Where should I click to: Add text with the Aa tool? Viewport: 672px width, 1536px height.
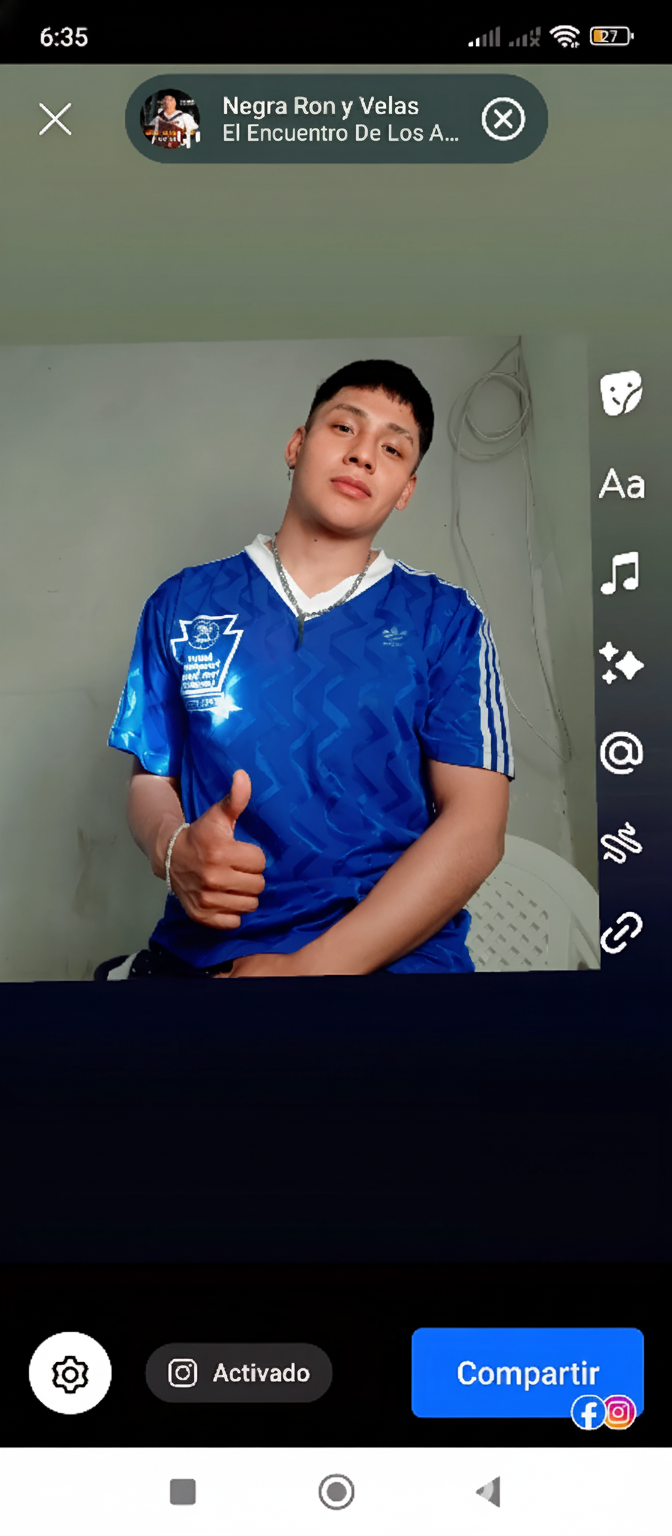621,485
